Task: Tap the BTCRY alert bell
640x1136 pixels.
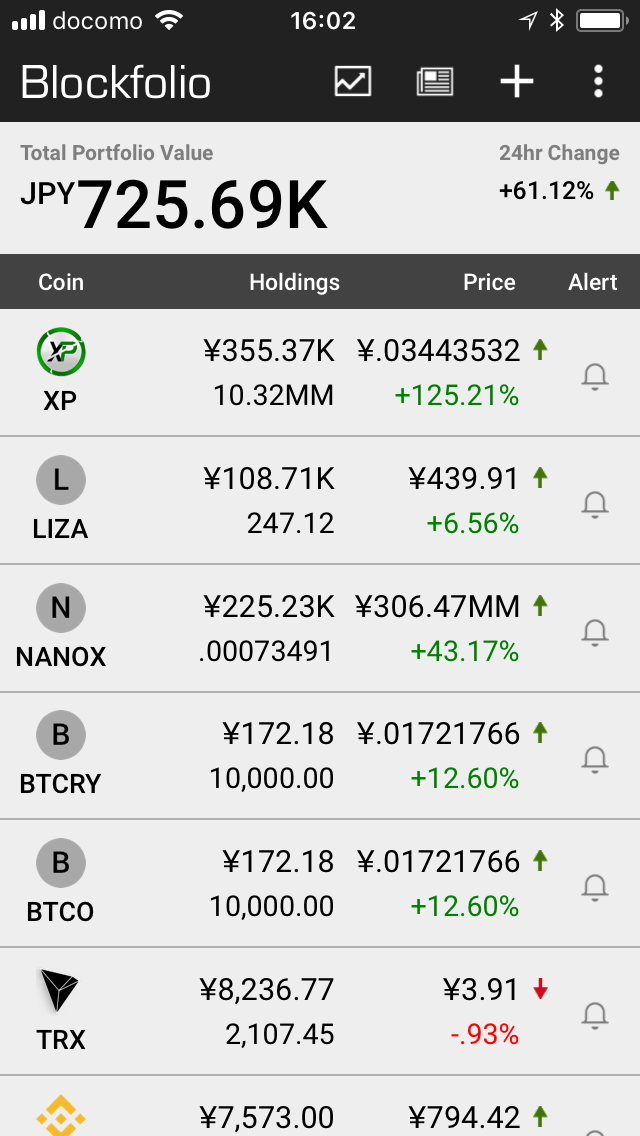Action: [x=595, y=760]
